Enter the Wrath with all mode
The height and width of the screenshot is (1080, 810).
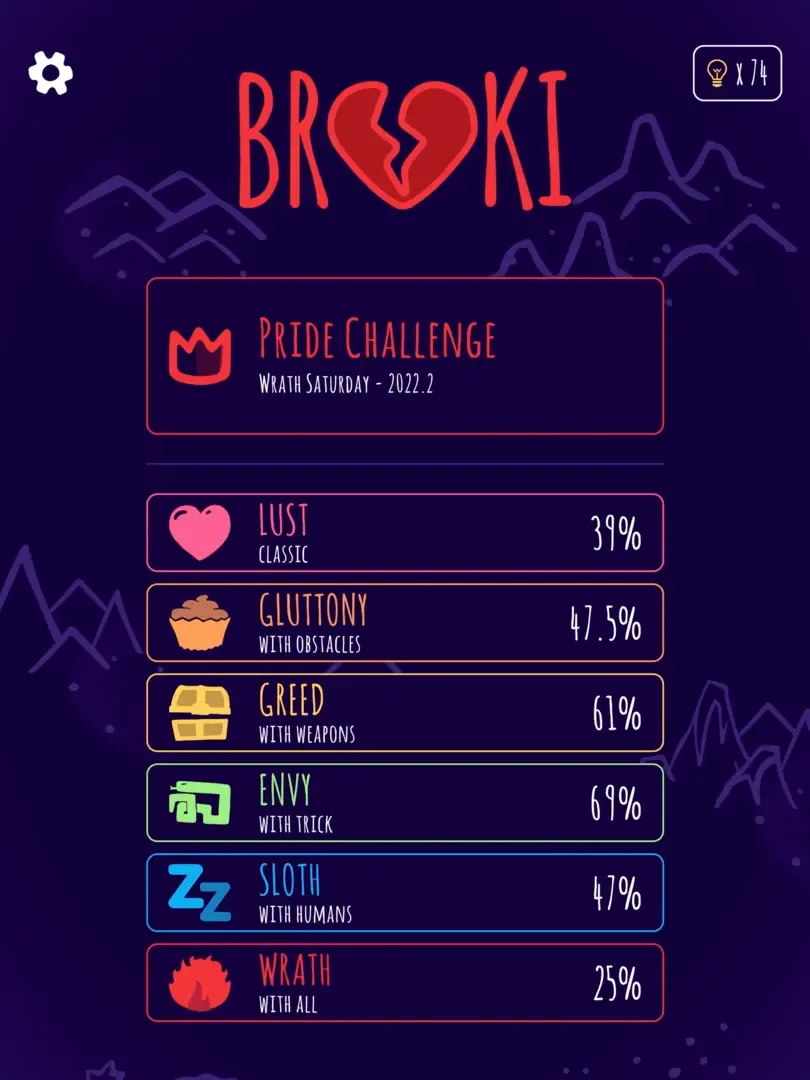pyautogui.click(x=405, y=983)
